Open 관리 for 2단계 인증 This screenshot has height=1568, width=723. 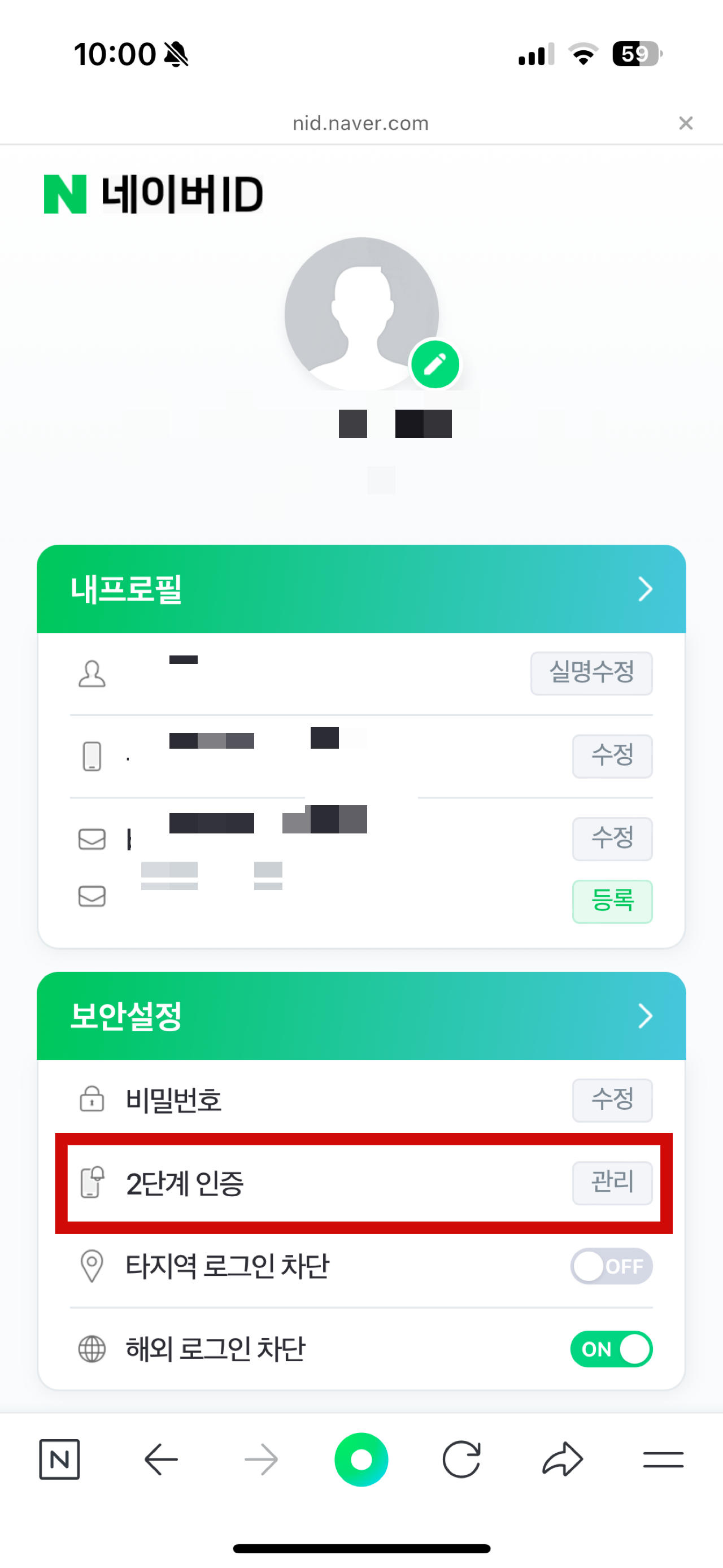point(612,1183)
